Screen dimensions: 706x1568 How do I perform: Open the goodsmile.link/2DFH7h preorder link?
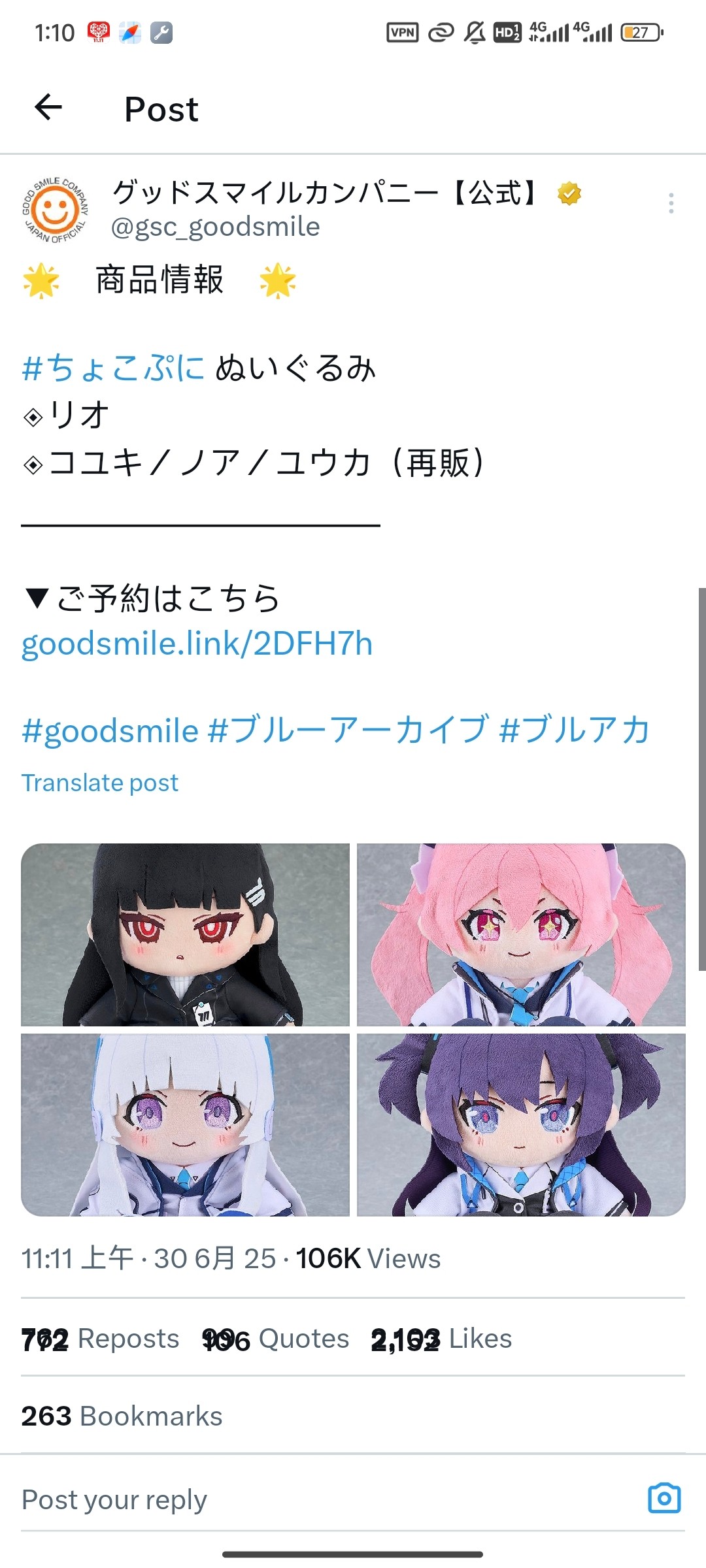[x=197, y=644]
